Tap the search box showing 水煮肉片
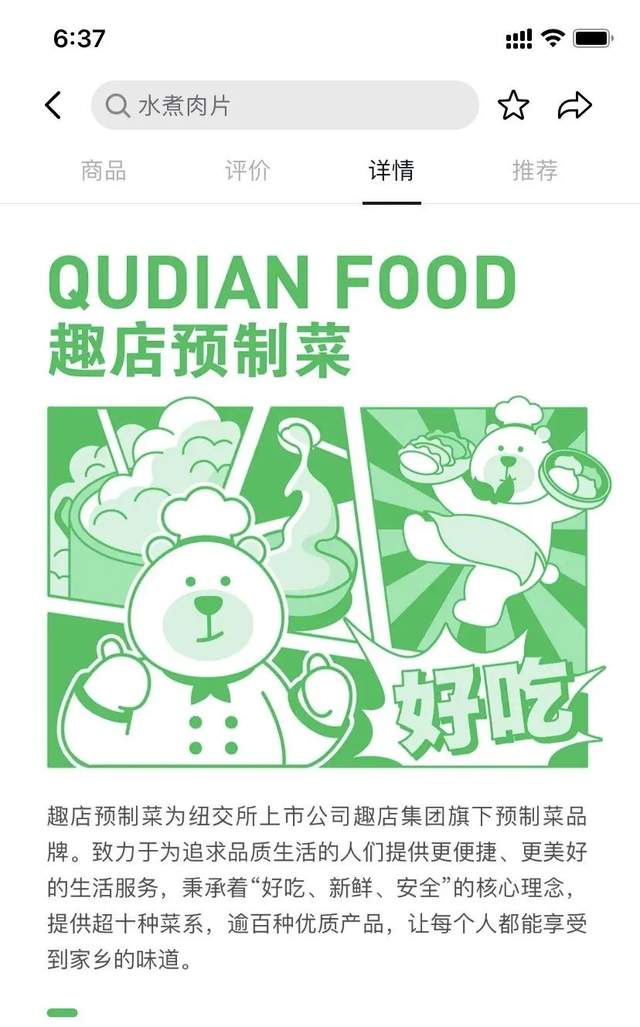The image size is (640, 1027). pyautogui.click(x=284, y=105)
